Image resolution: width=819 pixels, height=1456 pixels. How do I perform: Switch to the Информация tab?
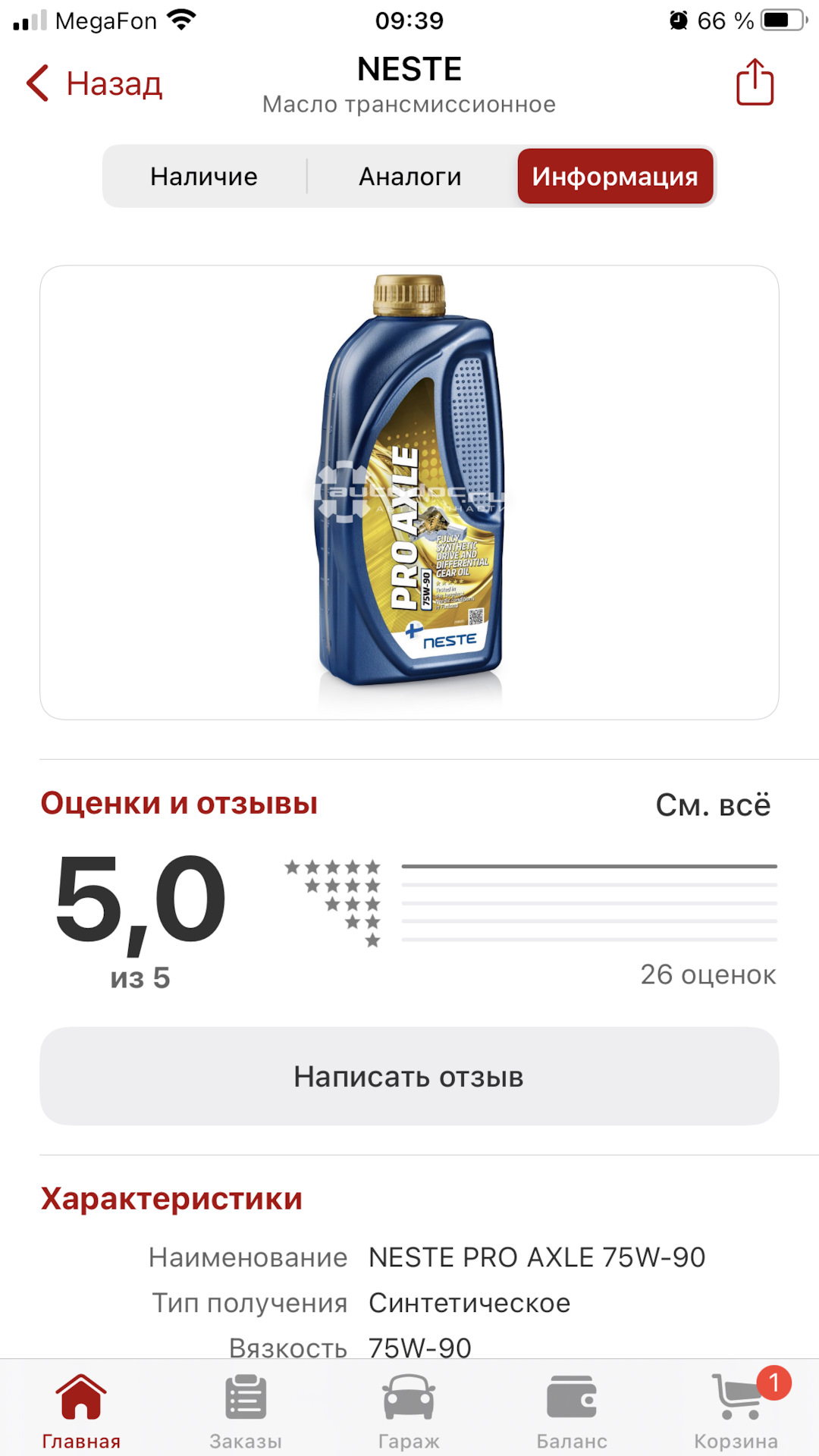[615, 176]
